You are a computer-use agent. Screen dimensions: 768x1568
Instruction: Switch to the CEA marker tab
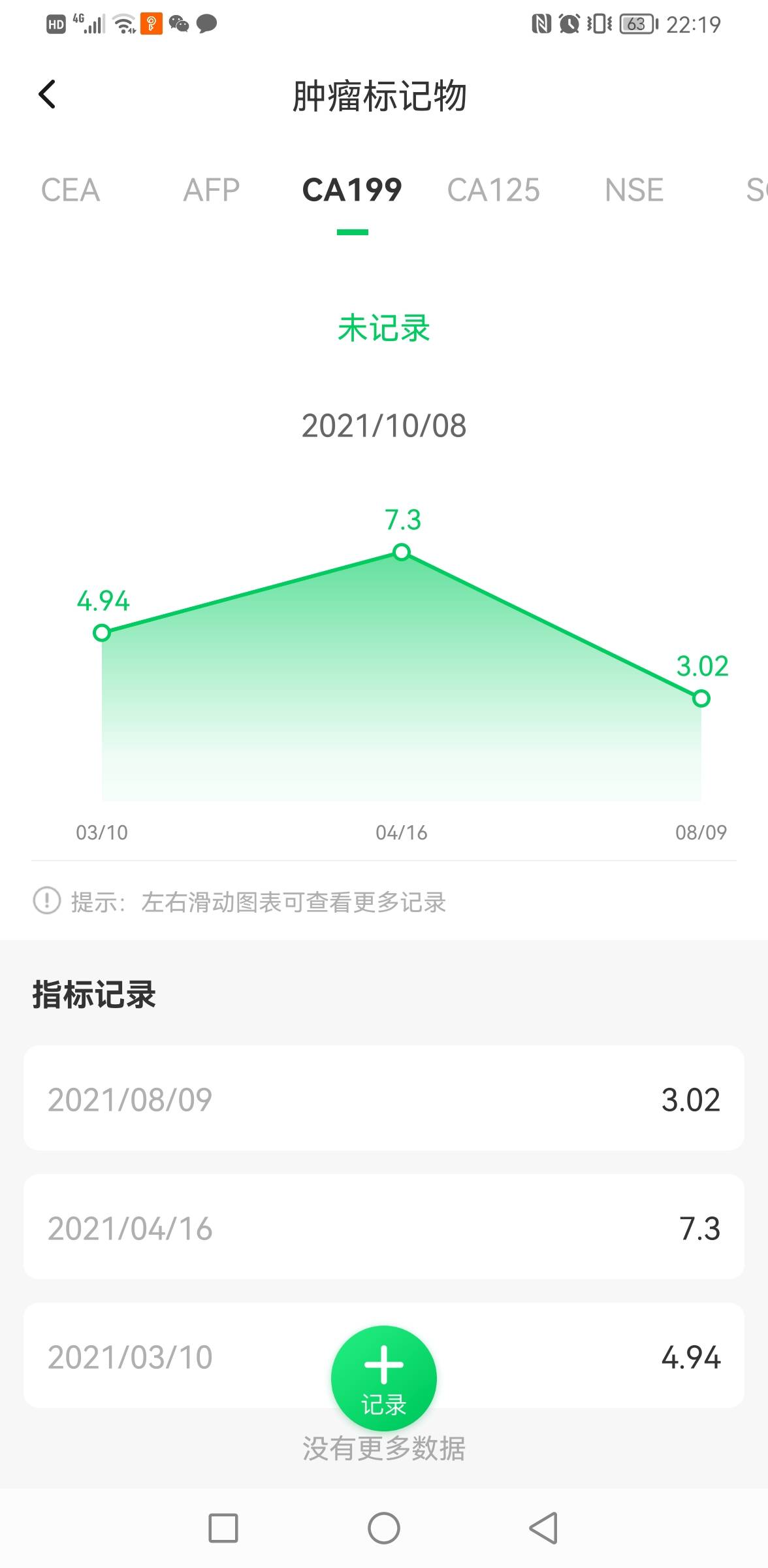(70, 190)
